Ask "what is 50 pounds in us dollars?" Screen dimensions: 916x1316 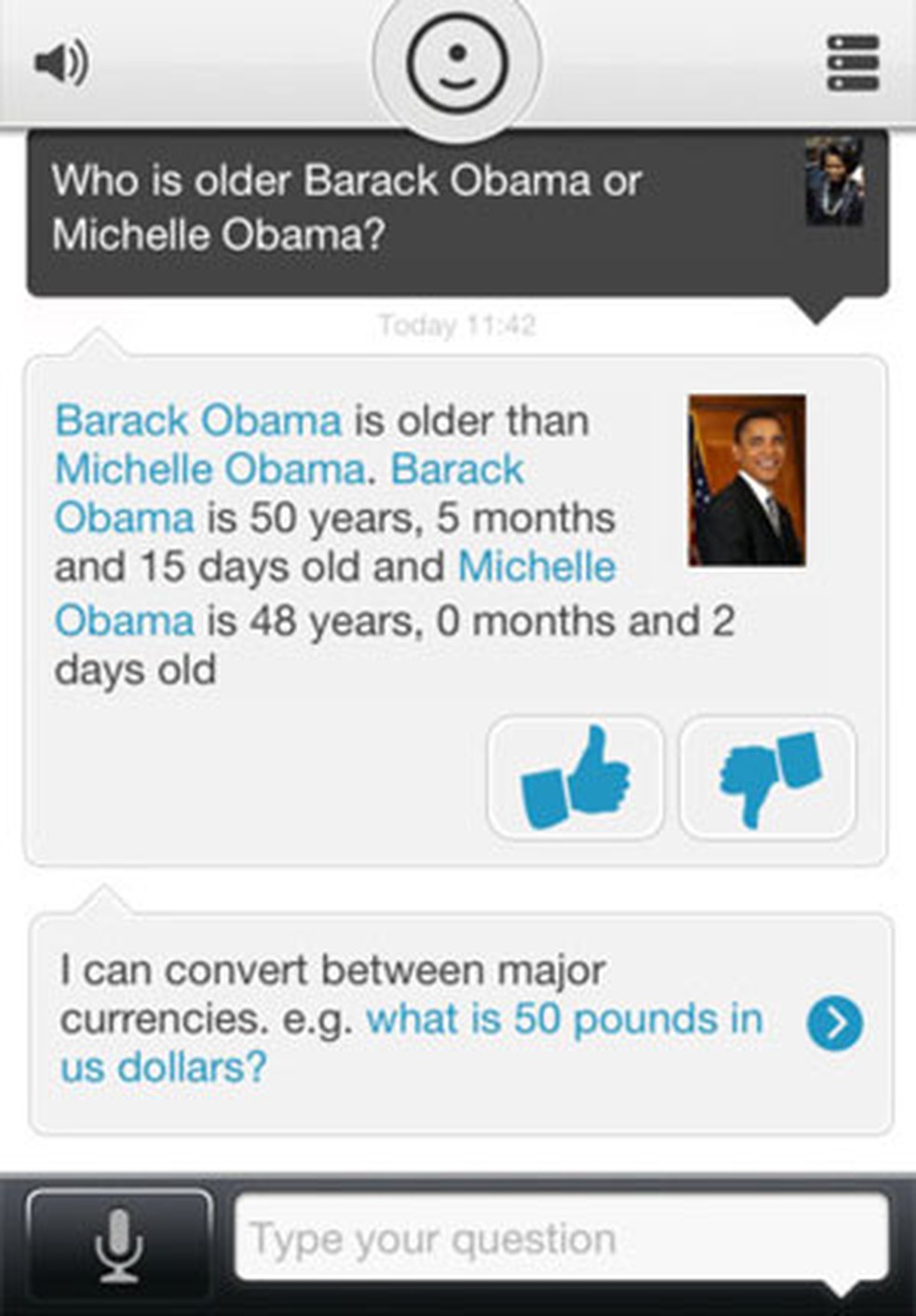[563, 1020]
